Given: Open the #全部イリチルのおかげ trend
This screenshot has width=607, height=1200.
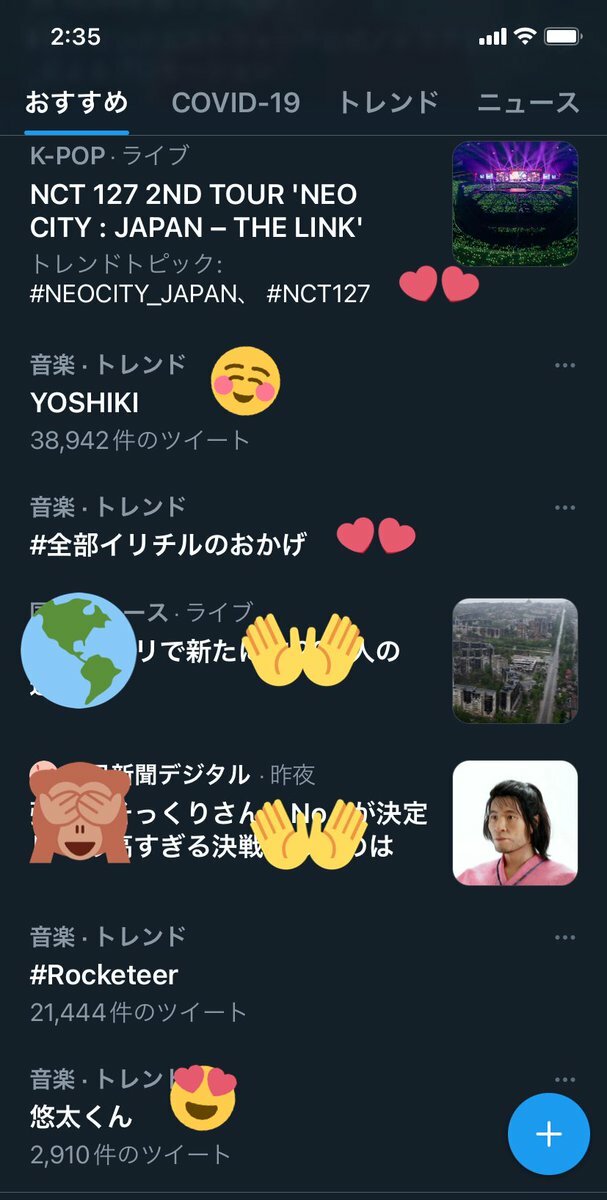Looking at the screenshot, I should (x=167, y=545).
